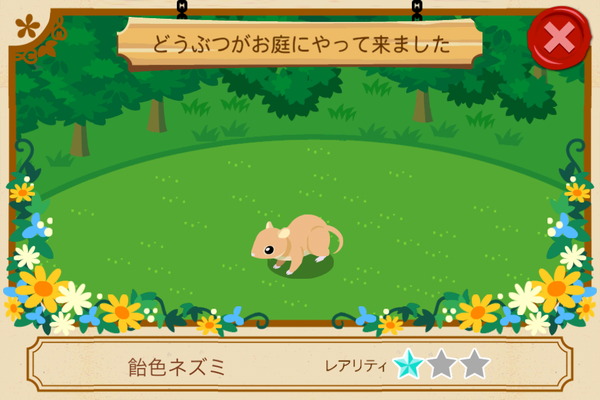This screenshot has height=400, width=600.
Task: Close the animal arrival popup
Action: click(560, 39)
